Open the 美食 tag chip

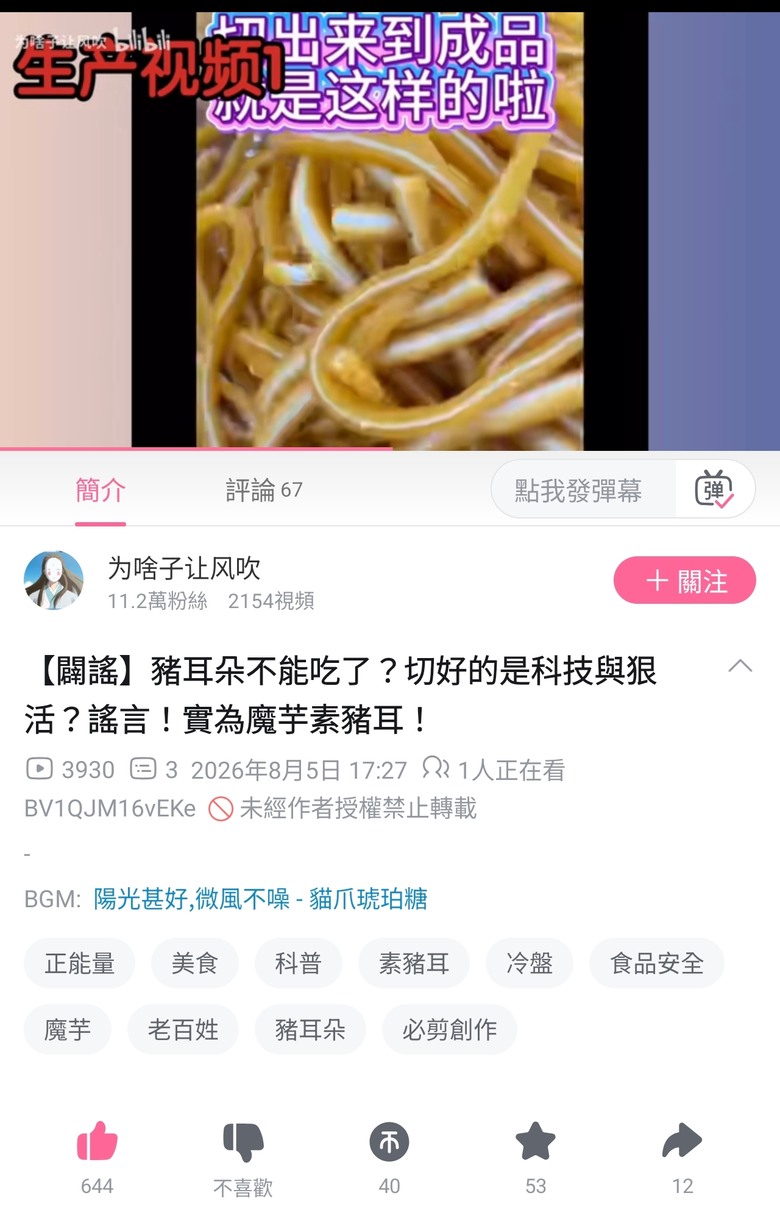(195, 963)
